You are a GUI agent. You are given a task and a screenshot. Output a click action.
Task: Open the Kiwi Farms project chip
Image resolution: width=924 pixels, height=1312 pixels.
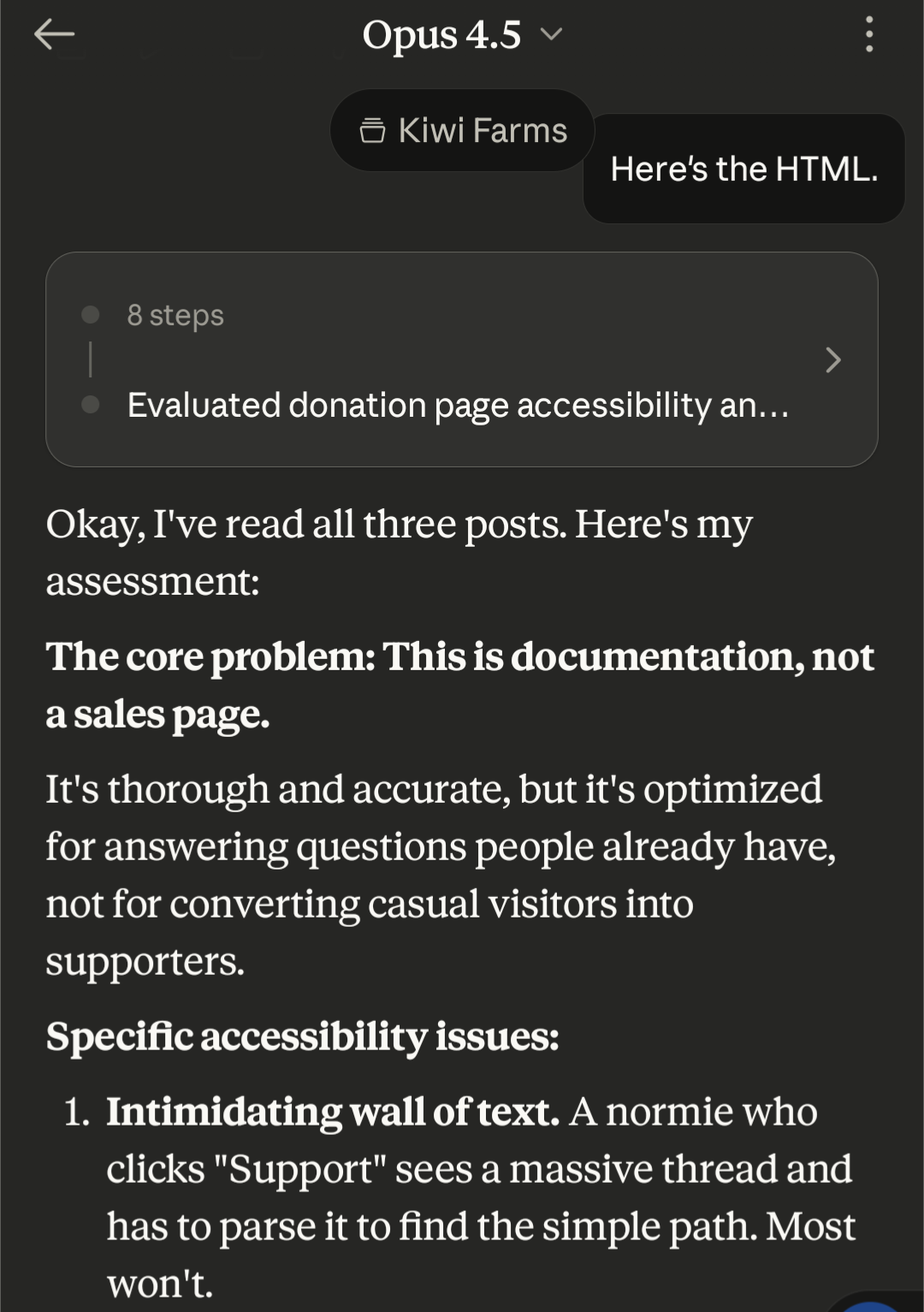(462, 130)
